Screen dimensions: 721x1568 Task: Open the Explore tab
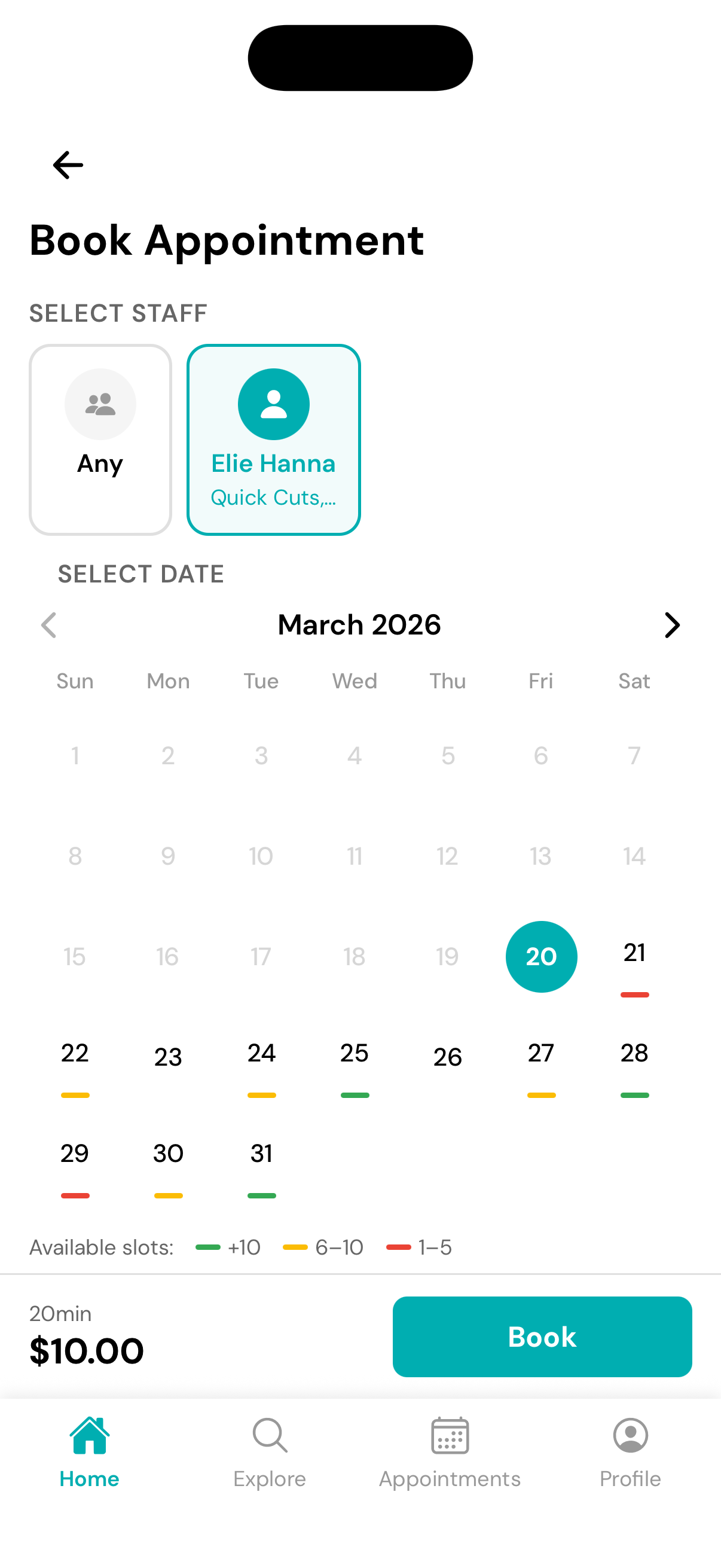coord(270,1453)
